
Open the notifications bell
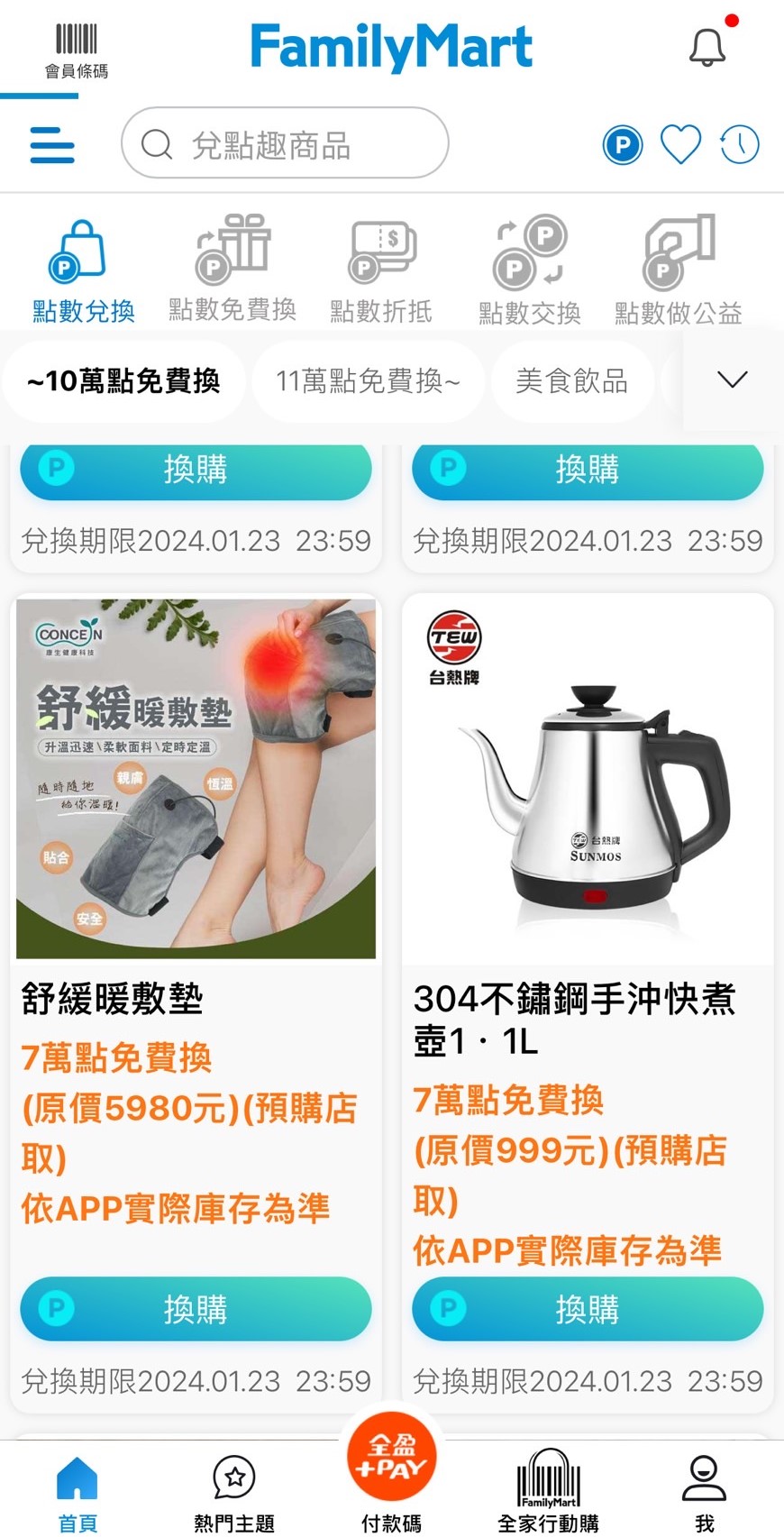(x=707, y=47)
